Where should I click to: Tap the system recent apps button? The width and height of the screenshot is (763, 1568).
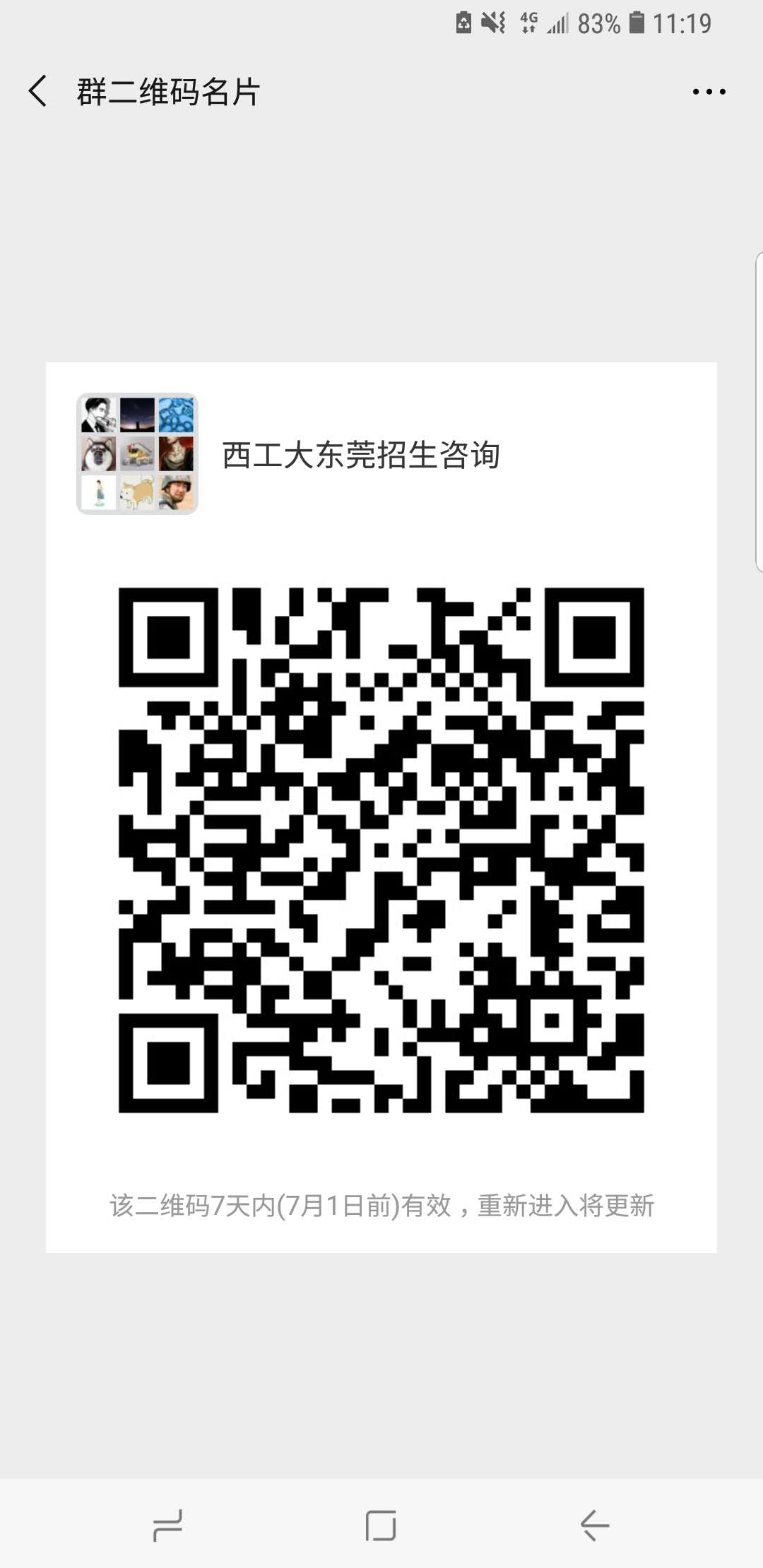coord(168,1526)
